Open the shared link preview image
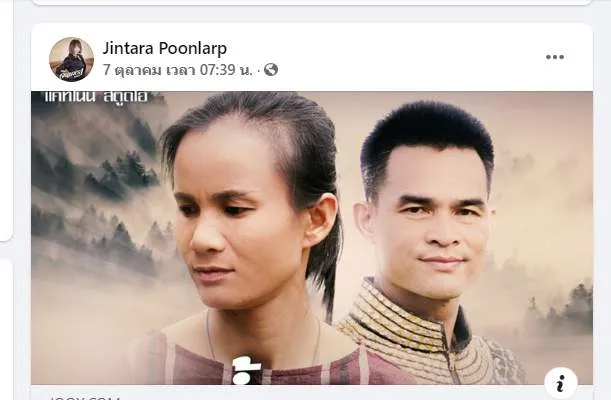611x400 pixels. (x=310, y=238)
